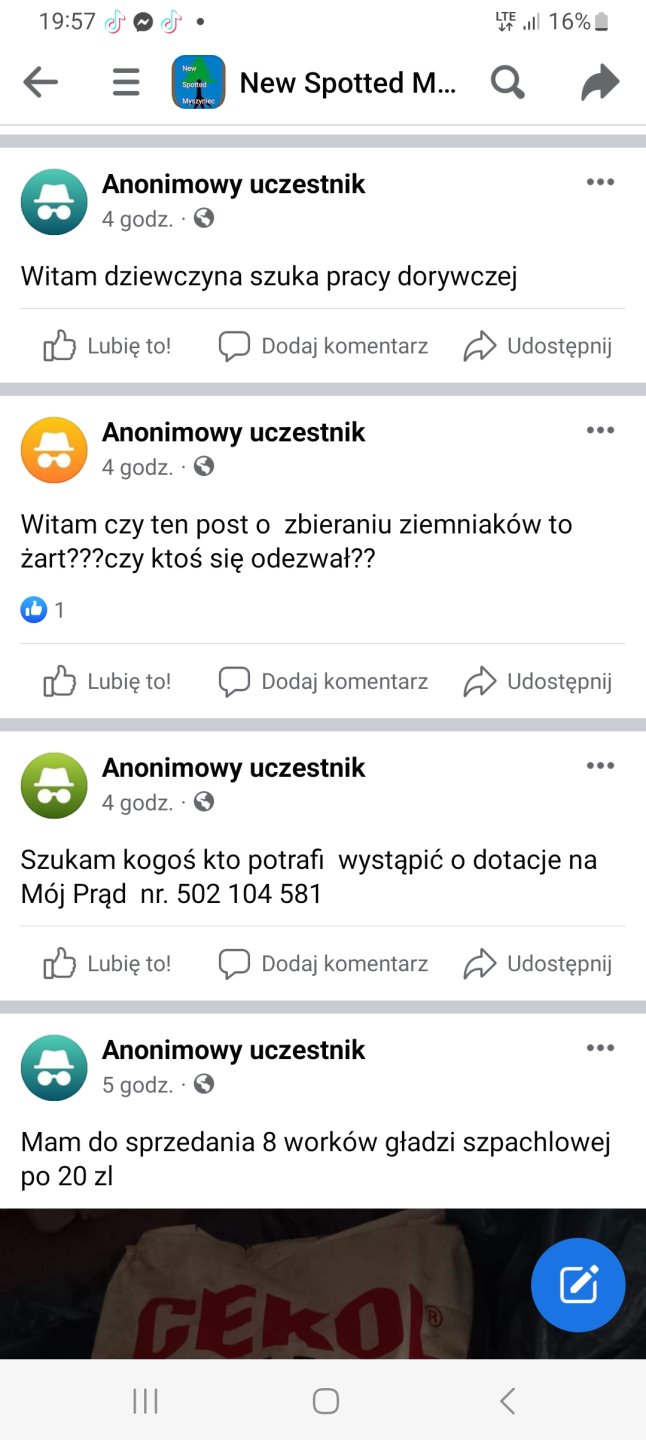Viewport: 646px width, 1440px height.
Task: Create a new post with the floating button
Action: click(578, 1285)
